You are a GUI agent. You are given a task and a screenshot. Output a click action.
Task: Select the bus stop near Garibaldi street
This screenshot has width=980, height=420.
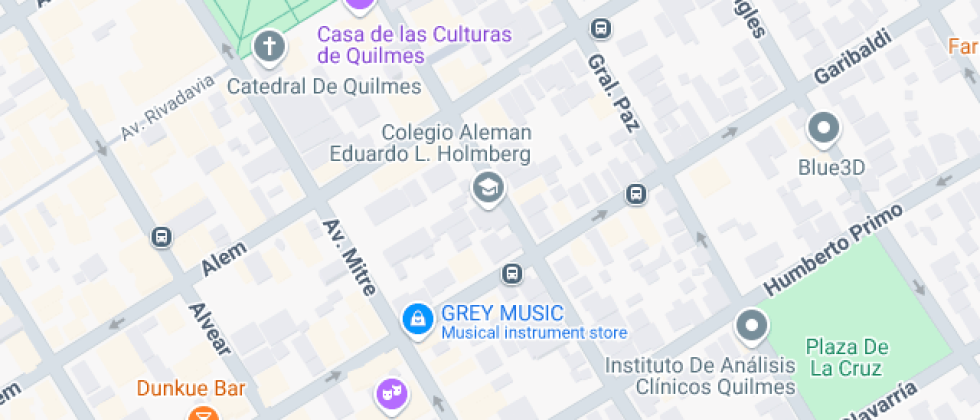coord(635,193)
